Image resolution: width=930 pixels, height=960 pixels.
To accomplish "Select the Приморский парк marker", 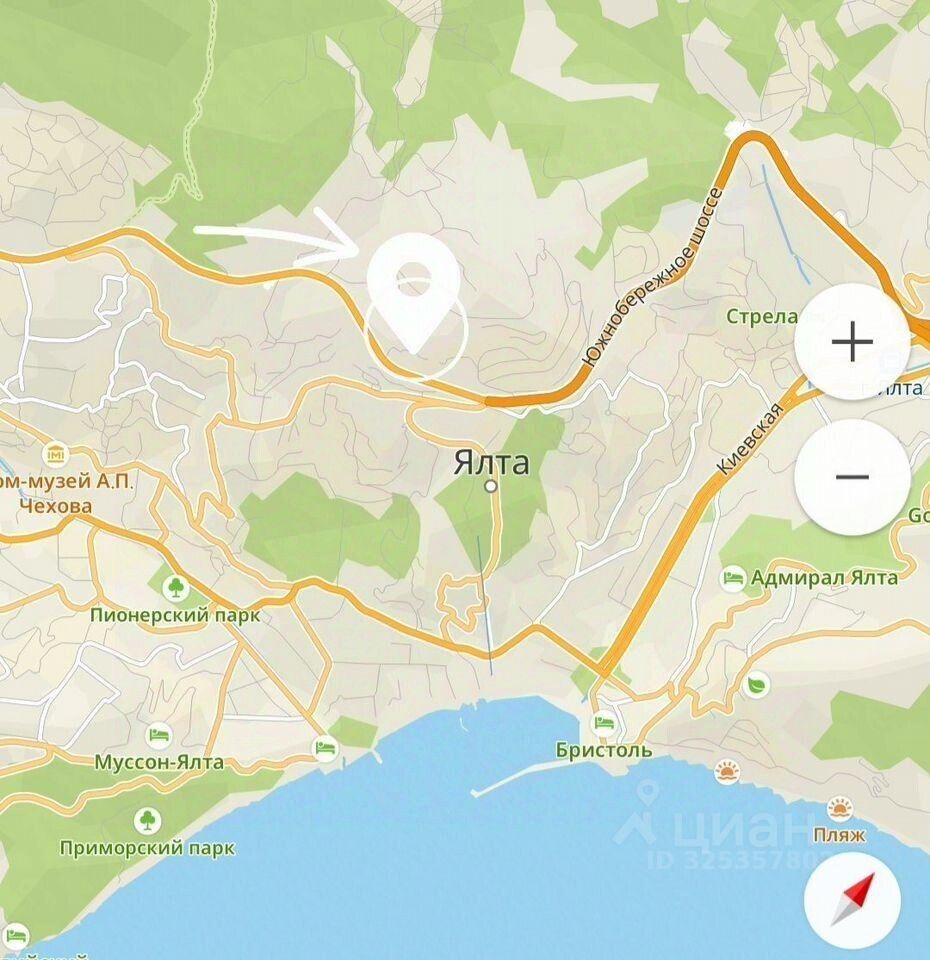I will (x=146, y=821).
